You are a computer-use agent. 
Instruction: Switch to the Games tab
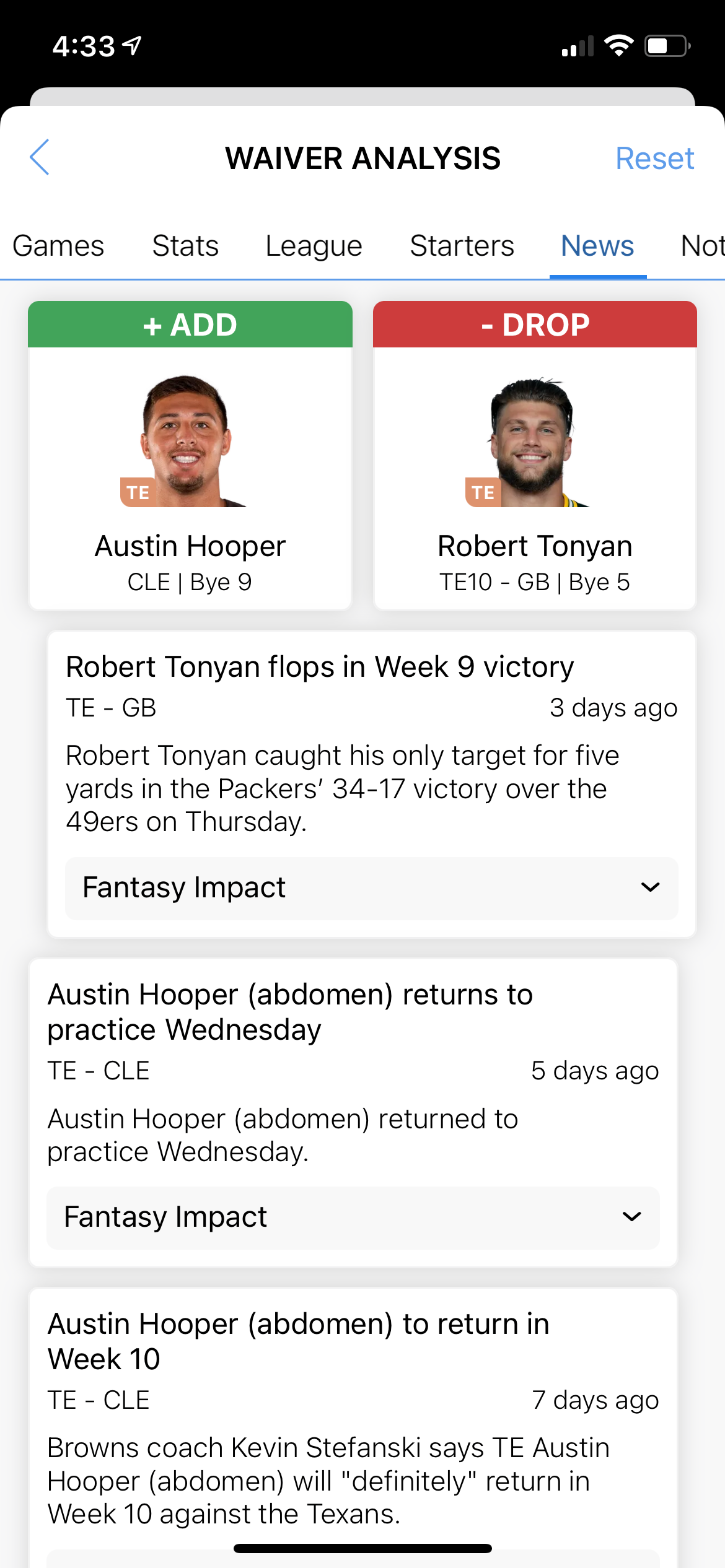click(x=58, y=246)
